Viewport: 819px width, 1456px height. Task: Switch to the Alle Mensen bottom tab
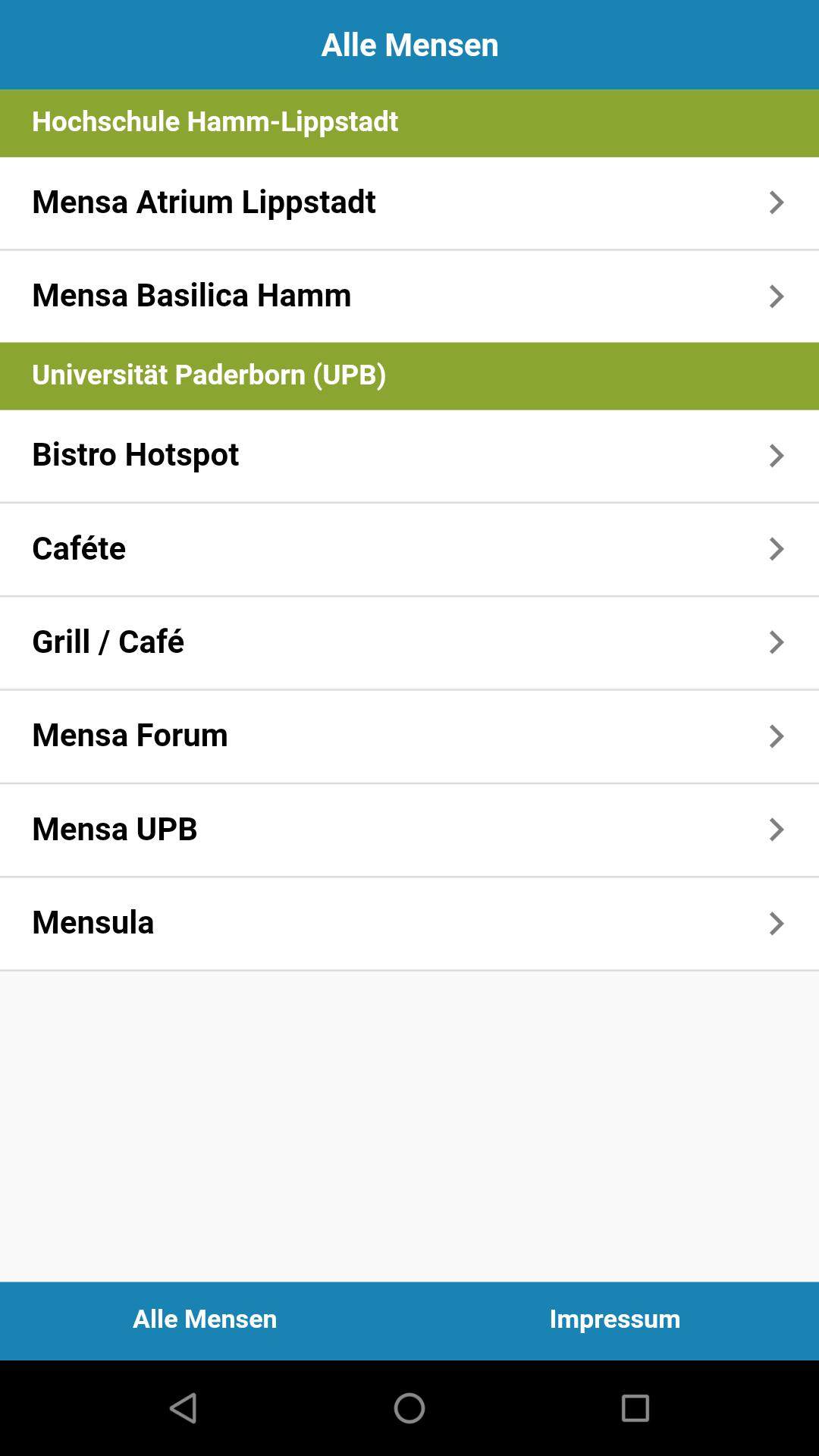click(205, 1320)
